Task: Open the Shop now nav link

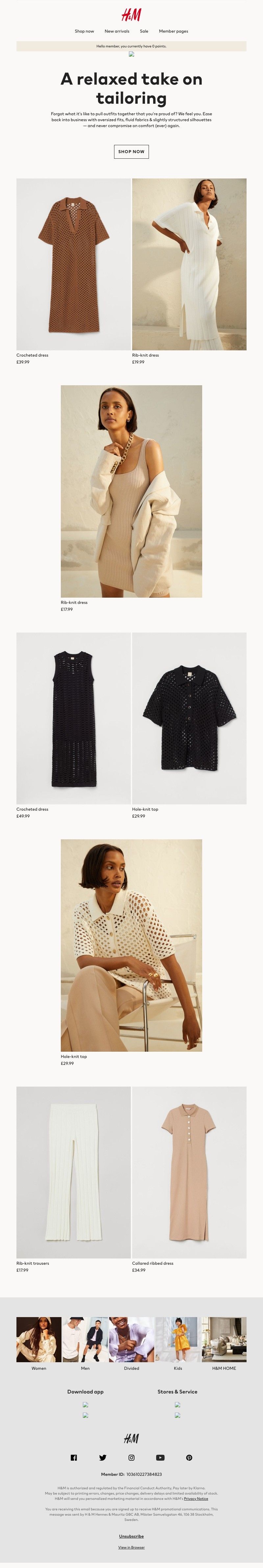Action: pos(84,31)
